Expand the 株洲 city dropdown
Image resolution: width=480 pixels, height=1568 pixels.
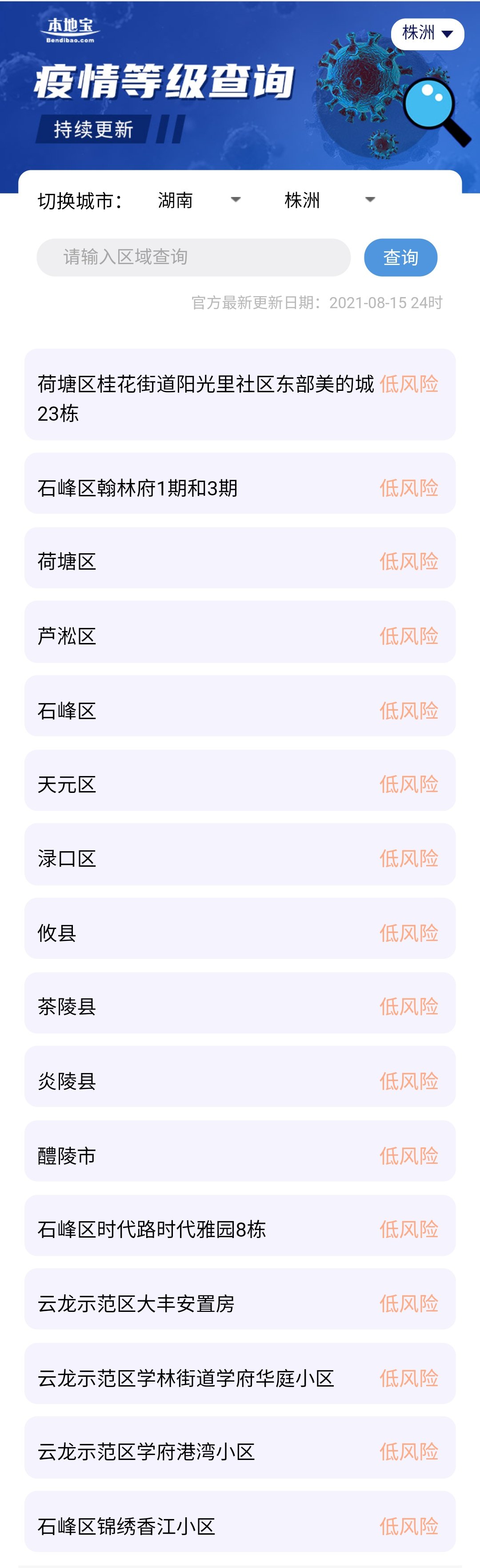pyautogui.click(x=329, y=200)
